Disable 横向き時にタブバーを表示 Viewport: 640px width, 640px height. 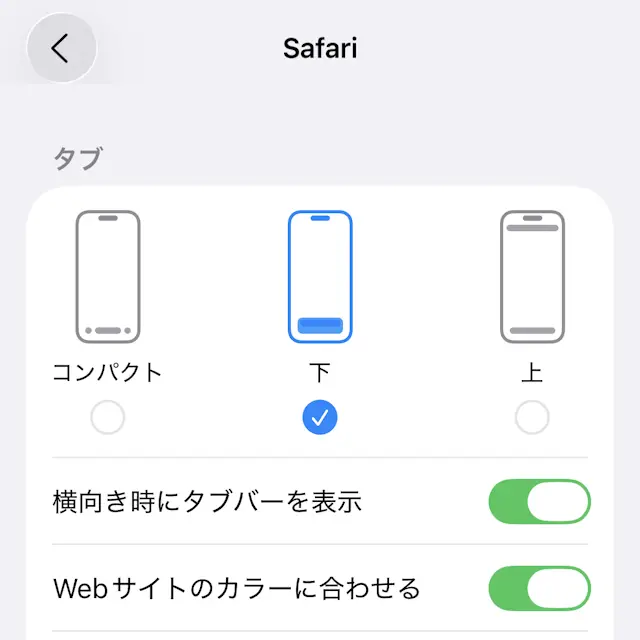(x=539, y=502)
